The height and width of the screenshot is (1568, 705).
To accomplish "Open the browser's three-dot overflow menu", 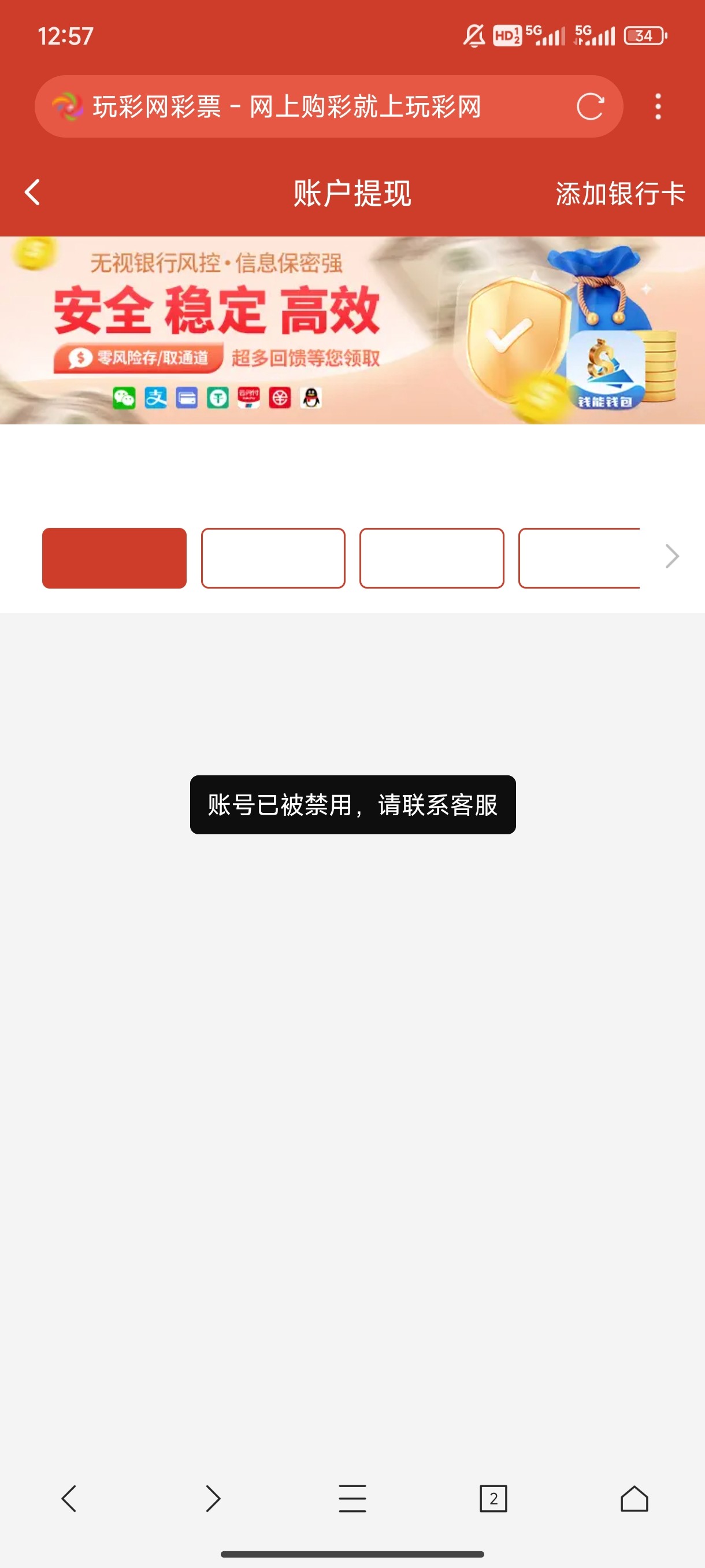I will coord(658,106).
